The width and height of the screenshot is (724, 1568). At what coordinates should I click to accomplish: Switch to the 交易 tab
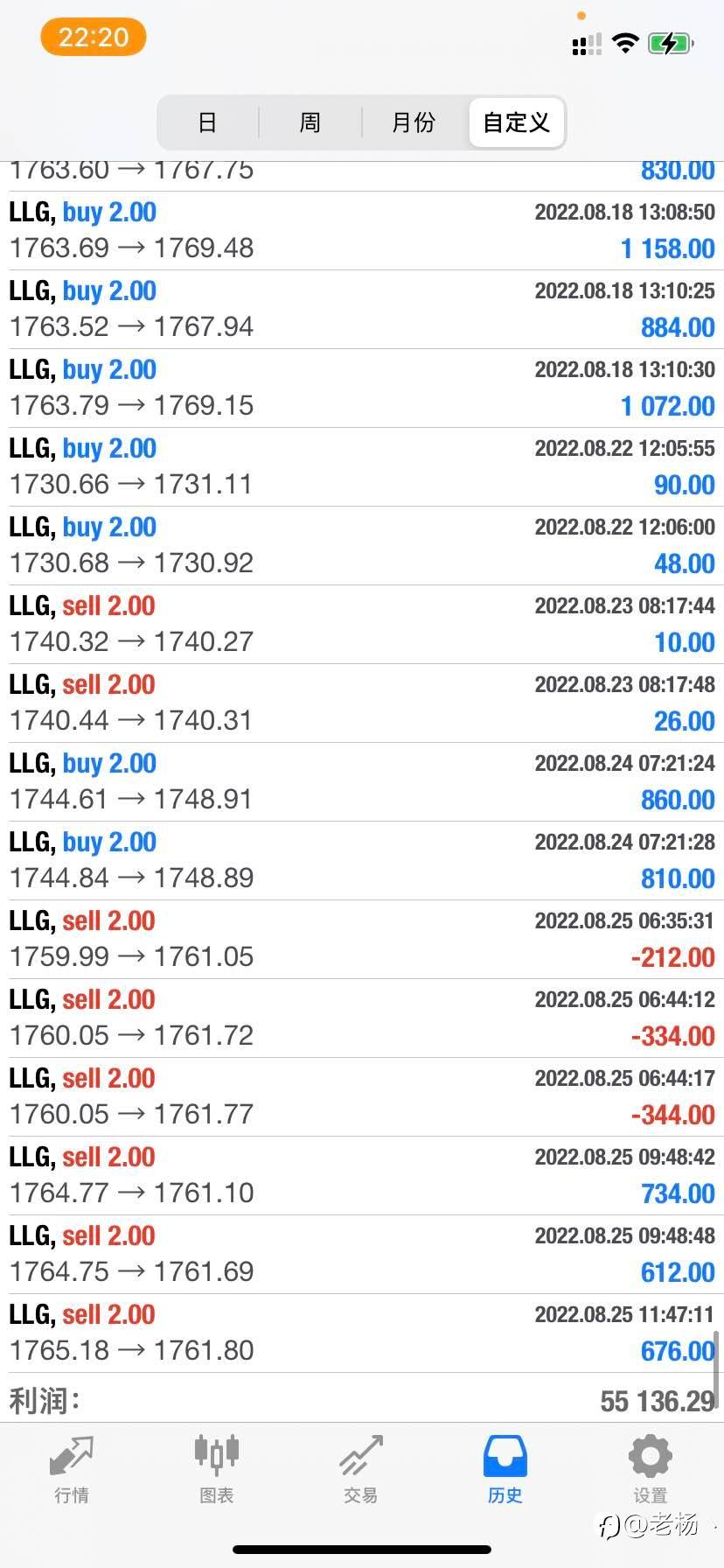click(361, 1470)
